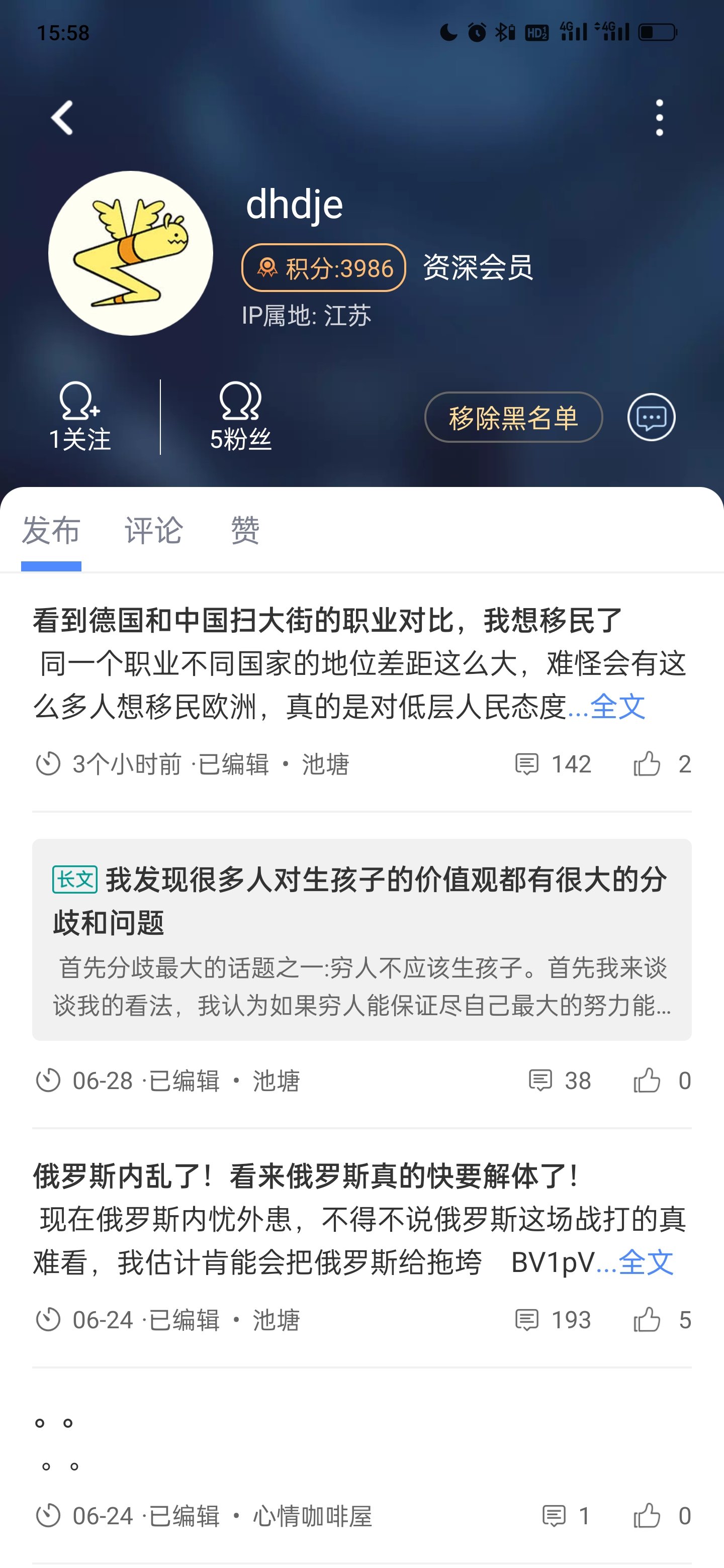View the 1关注 following list

coord(79,417)
